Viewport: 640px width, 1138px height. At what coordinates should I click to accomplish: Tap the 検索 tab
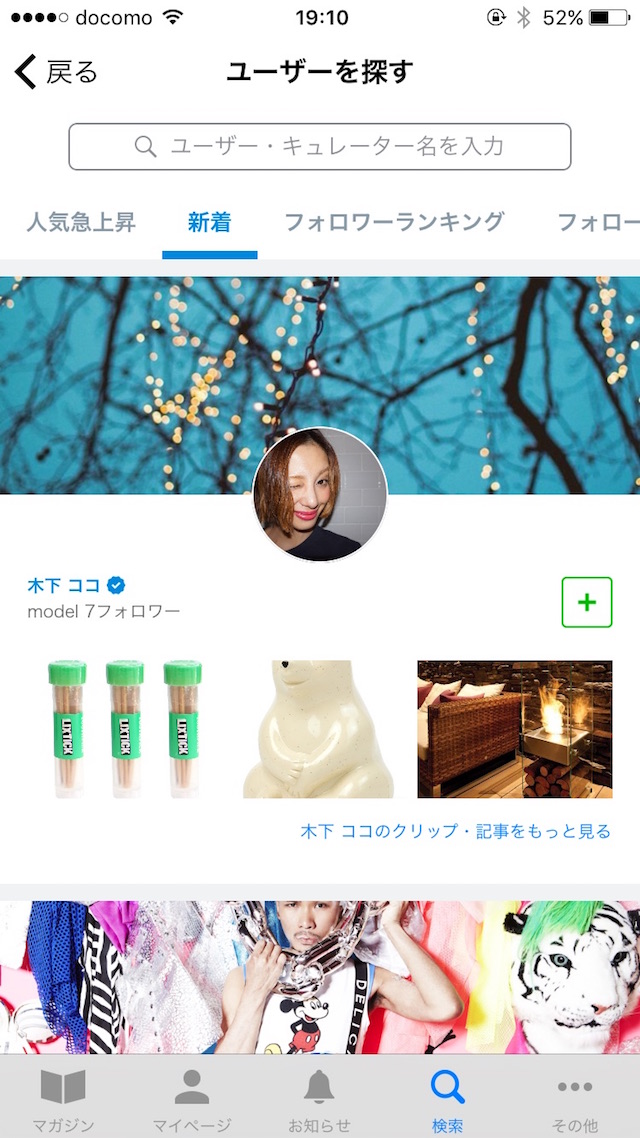click(x=447, y=1097)
